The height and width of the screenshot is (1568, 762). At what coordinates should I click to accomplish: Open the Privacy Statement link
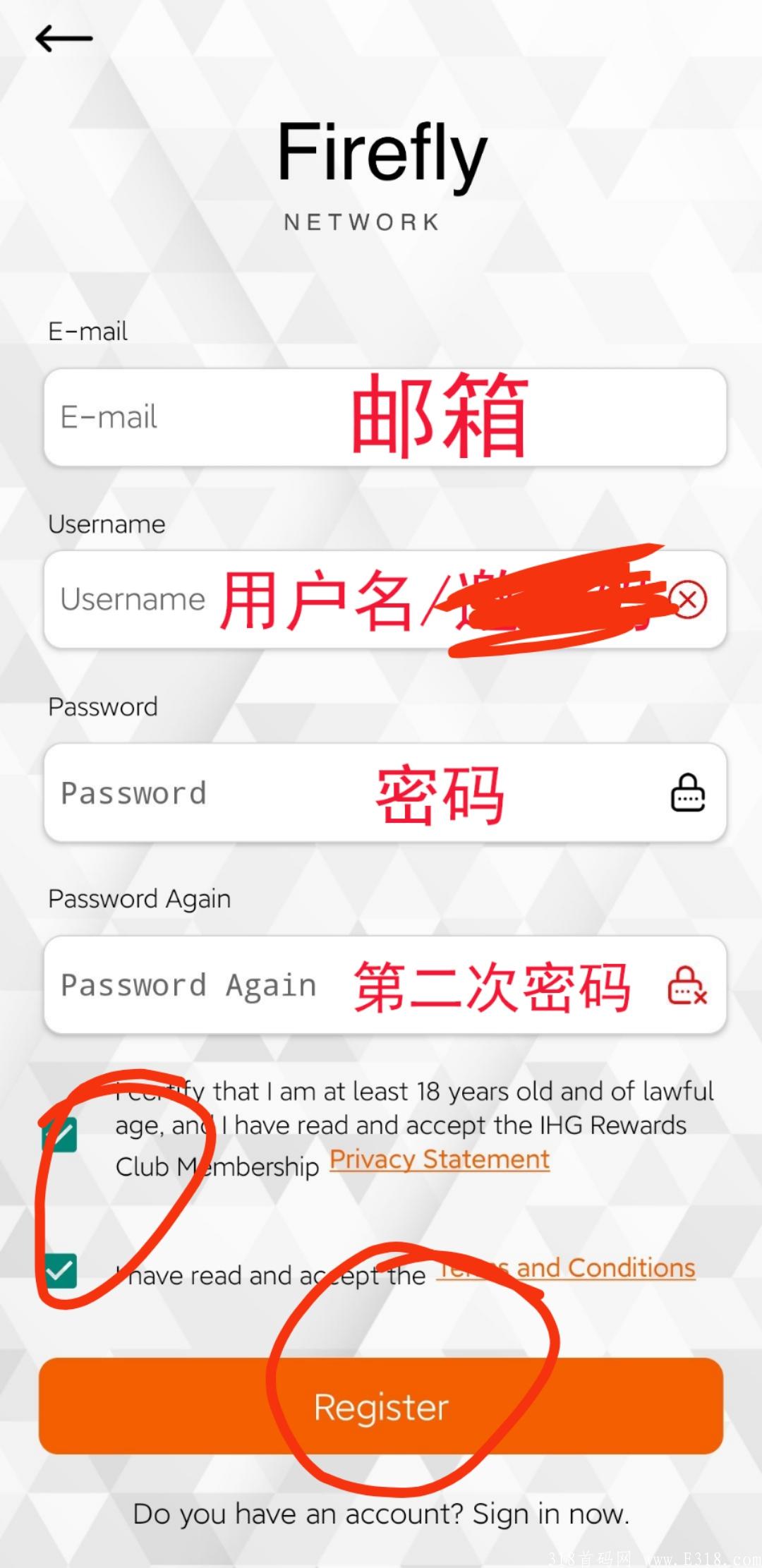(x=439, y=1159)
